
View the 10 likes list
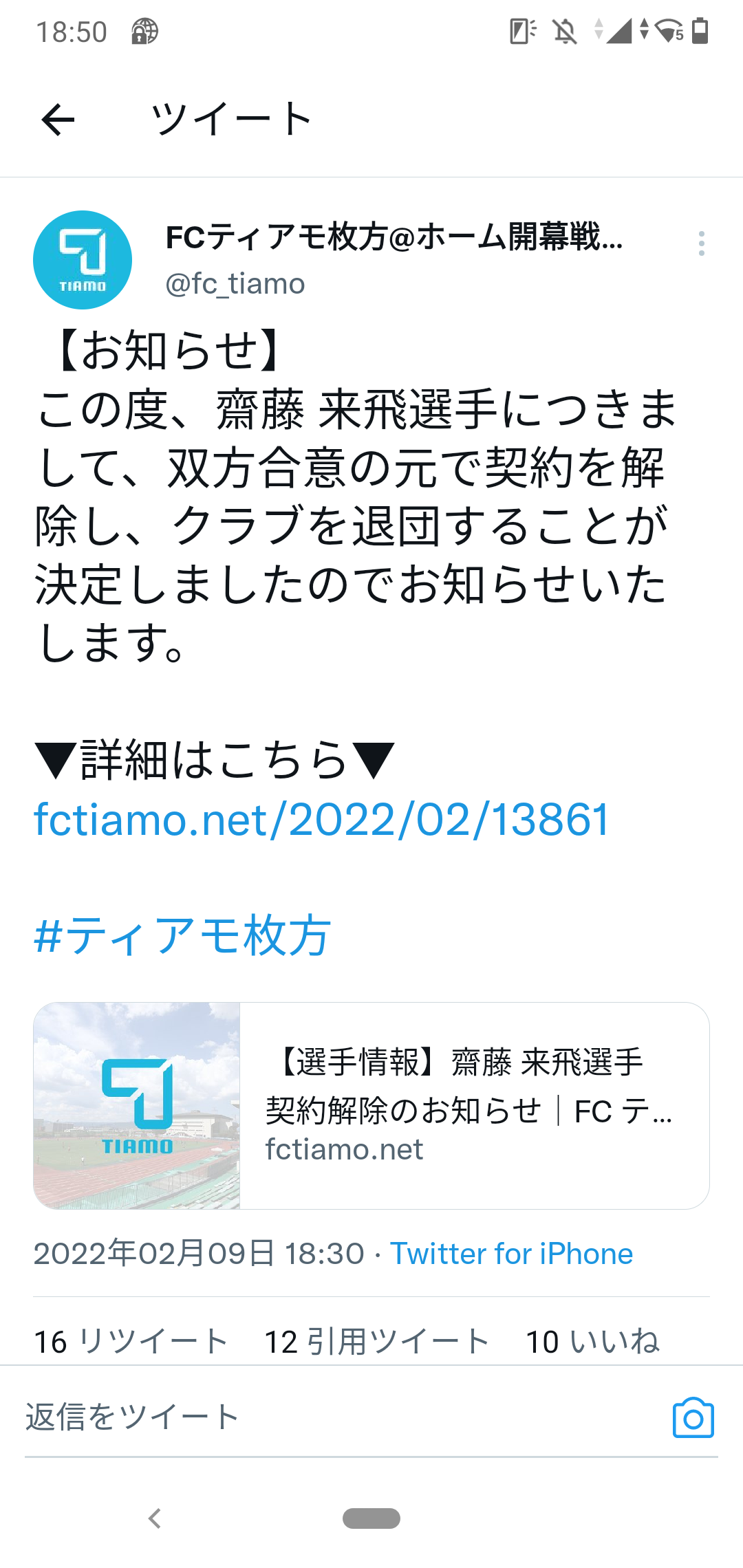pos(593,1342)
